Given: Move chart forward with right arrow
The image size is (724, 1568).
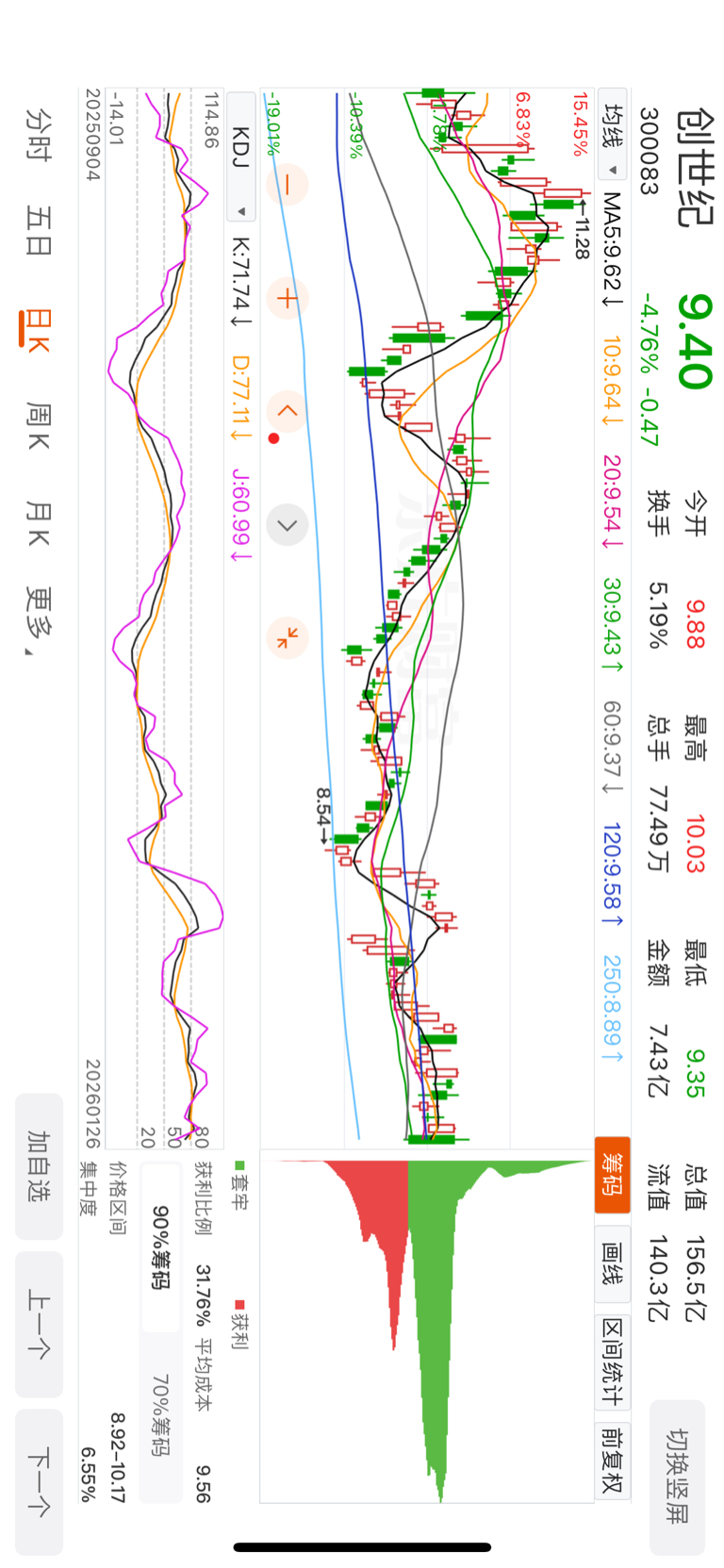Looking at the screenshot, I should tap(287, 525).
